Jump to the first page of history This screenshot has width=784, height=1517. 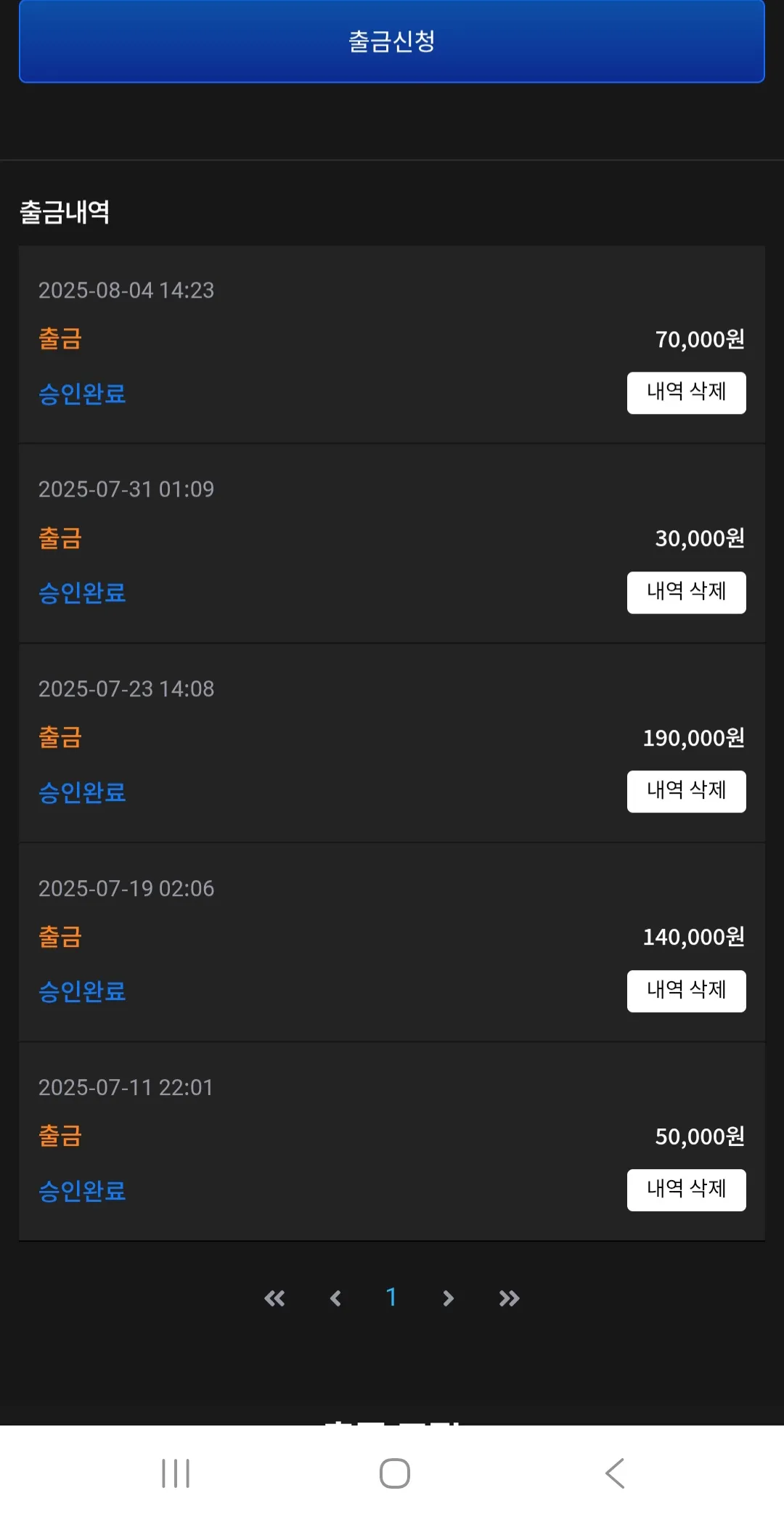click(x=274, y=1298)
